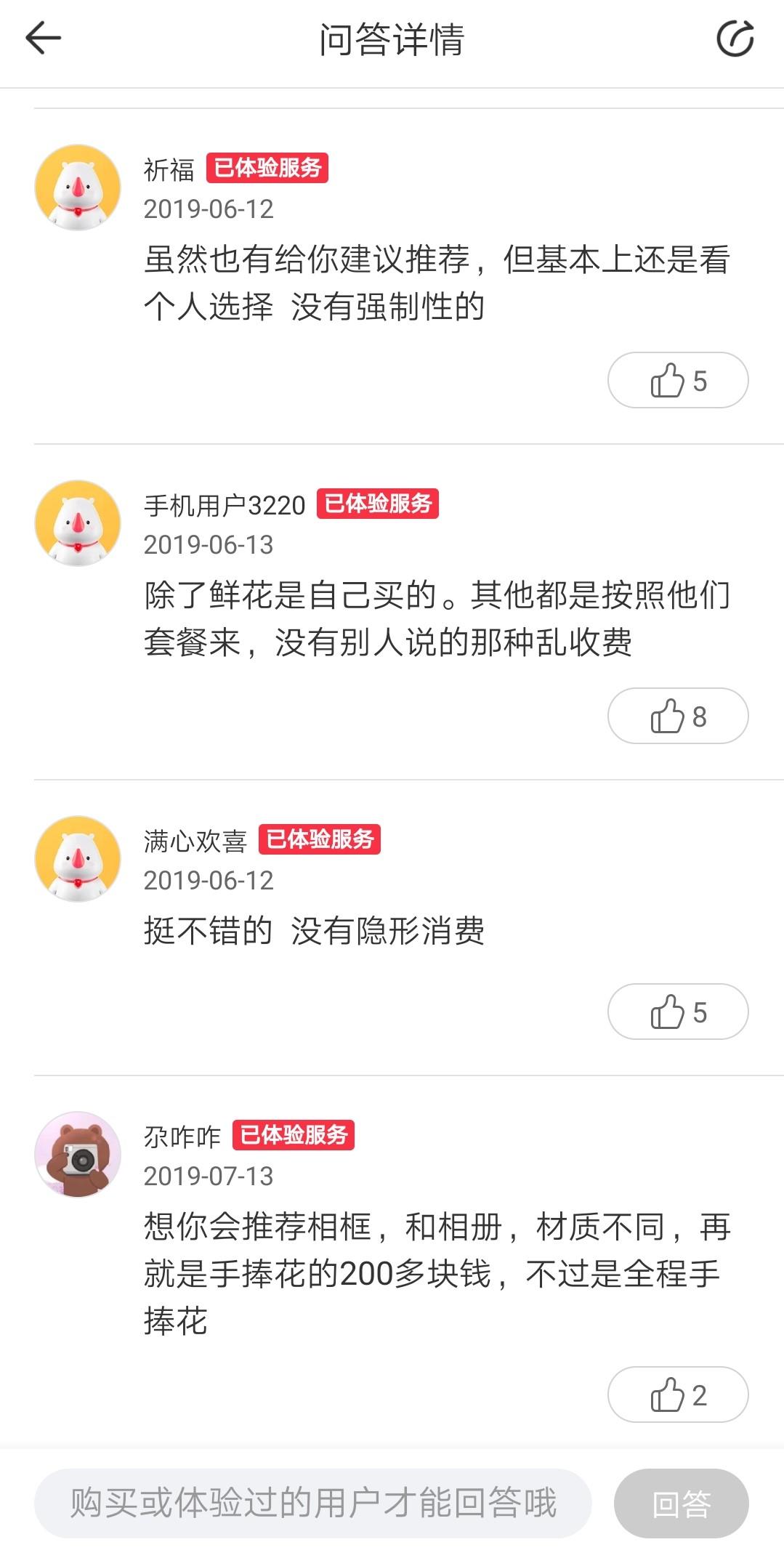Image resolution: width=784 pixels, height=1558 pixels.
Task: Click the thumbs-up icon on 祈福's answer
Action: tap(677, 379)
